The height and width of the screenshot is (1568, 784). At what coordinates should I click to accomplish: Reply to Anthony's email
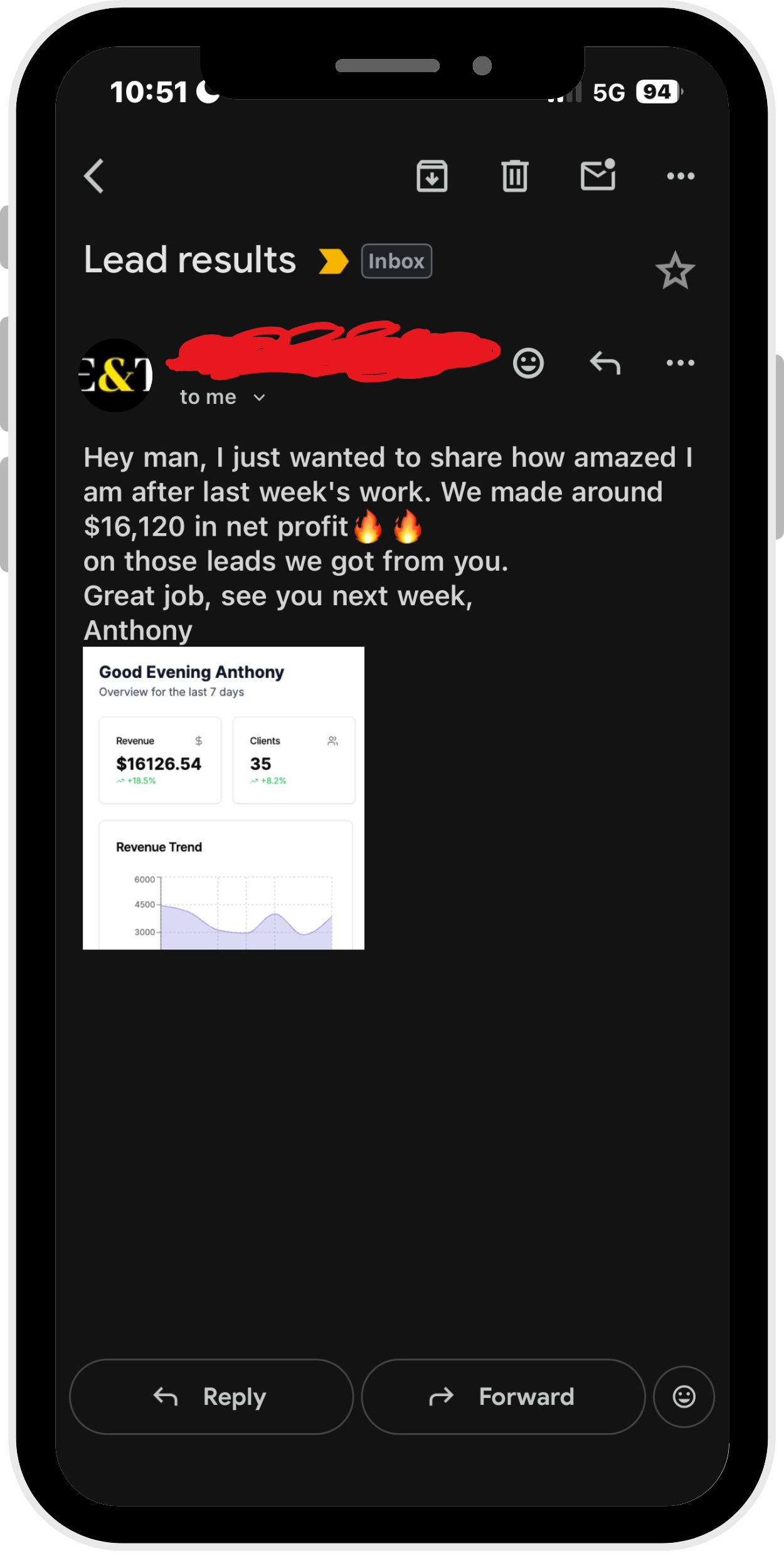[x=211, y=1397]
